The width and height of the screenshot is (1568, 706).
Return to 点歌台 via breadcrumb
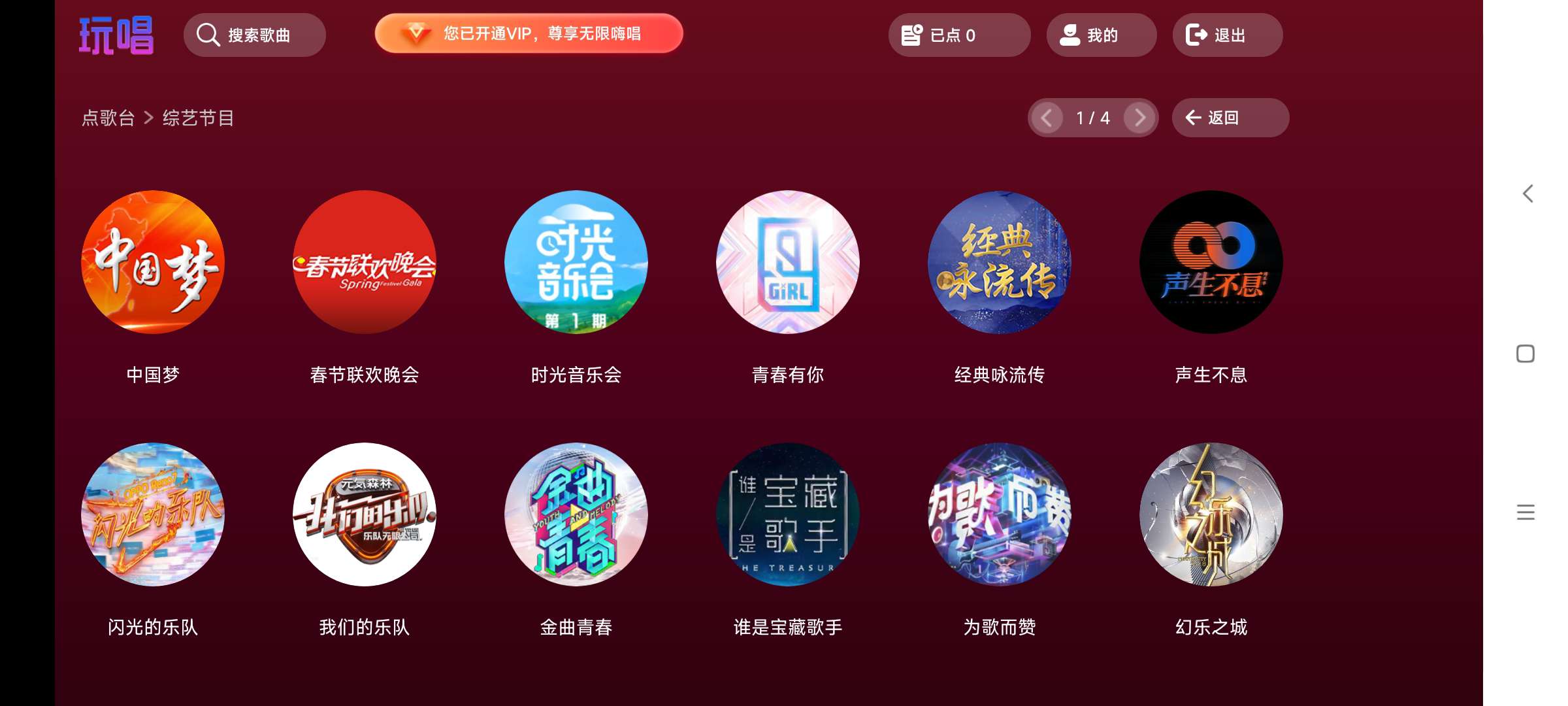tap(108, 118)
